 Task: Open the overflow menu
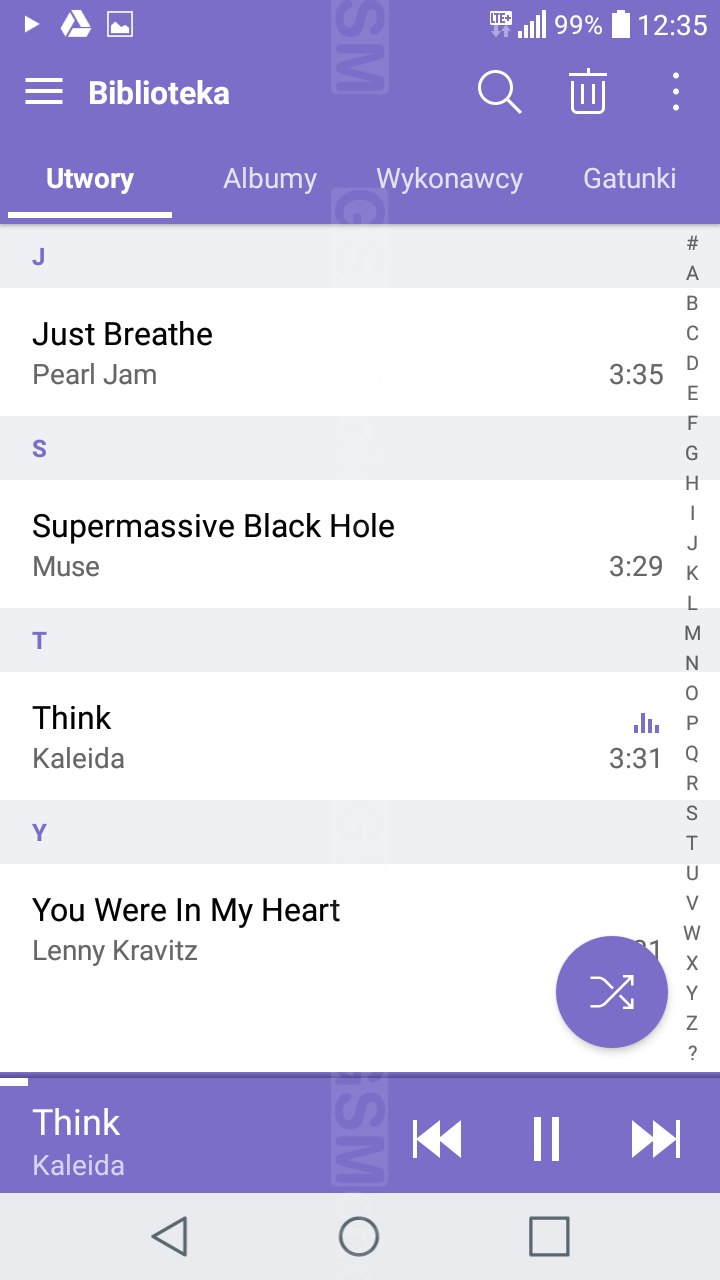pyautogui.click(x=676, y=93)
